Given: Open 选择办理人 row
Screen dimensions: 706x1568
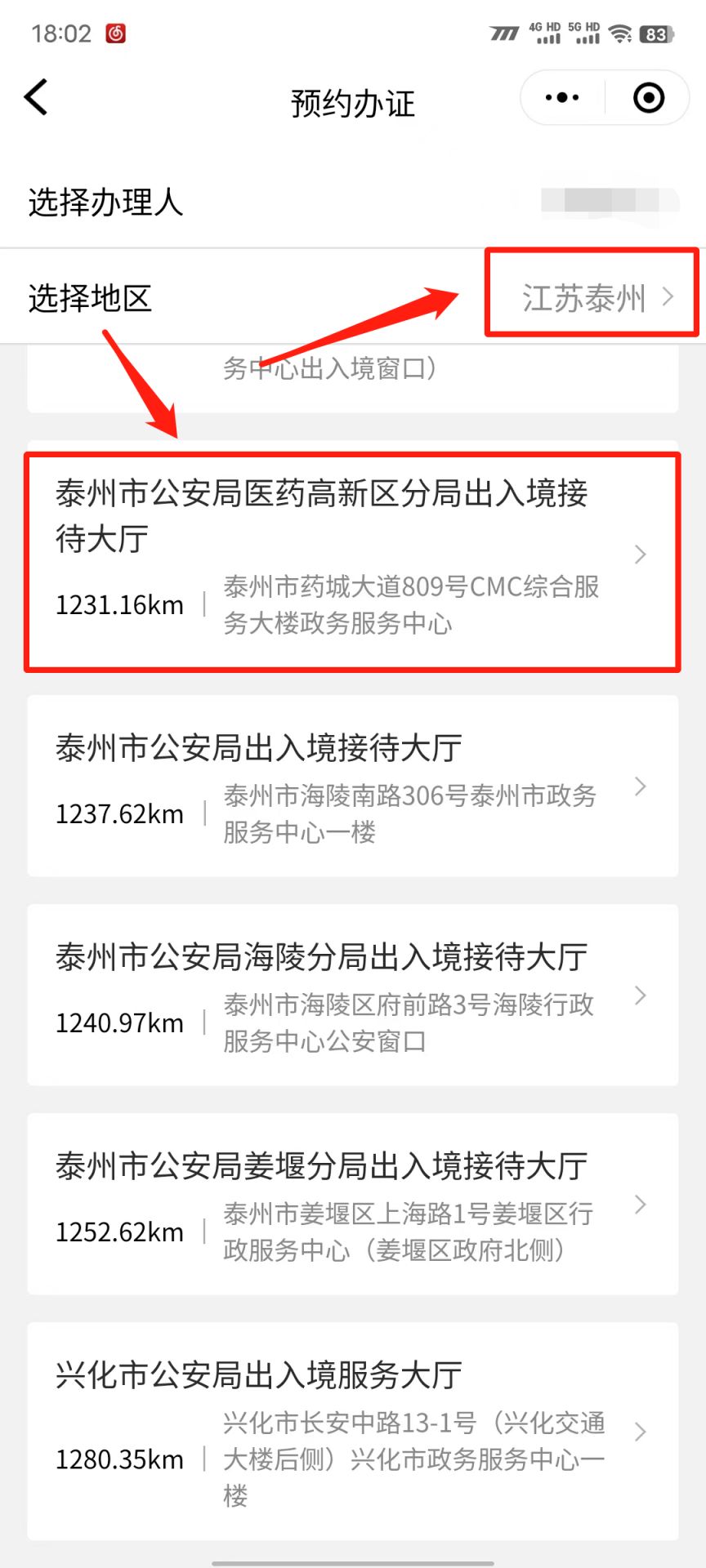Looking at the screenshot, I should (353, 202).
